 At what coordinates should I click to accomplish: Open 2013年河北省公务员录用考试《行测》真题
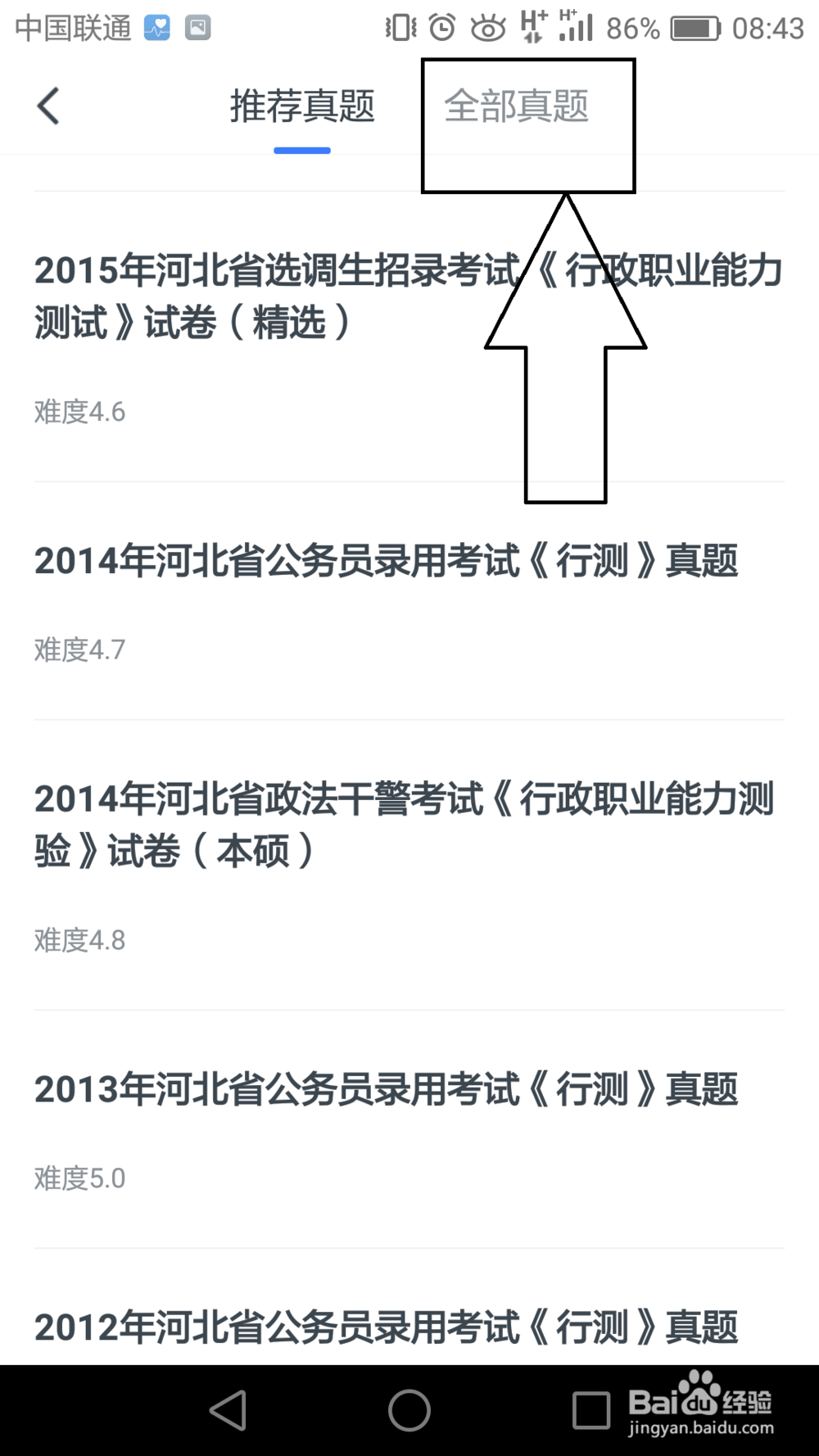point(385,1090)
